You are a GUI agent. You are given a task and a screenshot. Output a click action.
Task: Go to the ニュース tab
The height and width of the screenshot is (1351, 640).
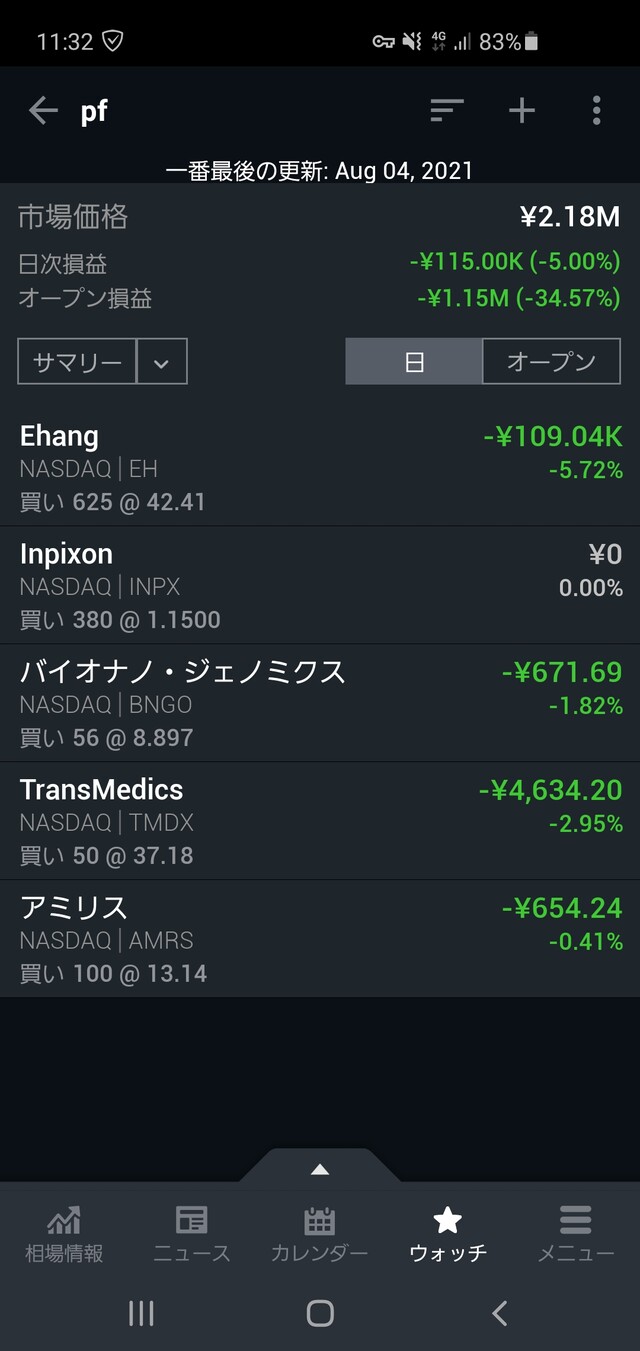pos(191,1233)
